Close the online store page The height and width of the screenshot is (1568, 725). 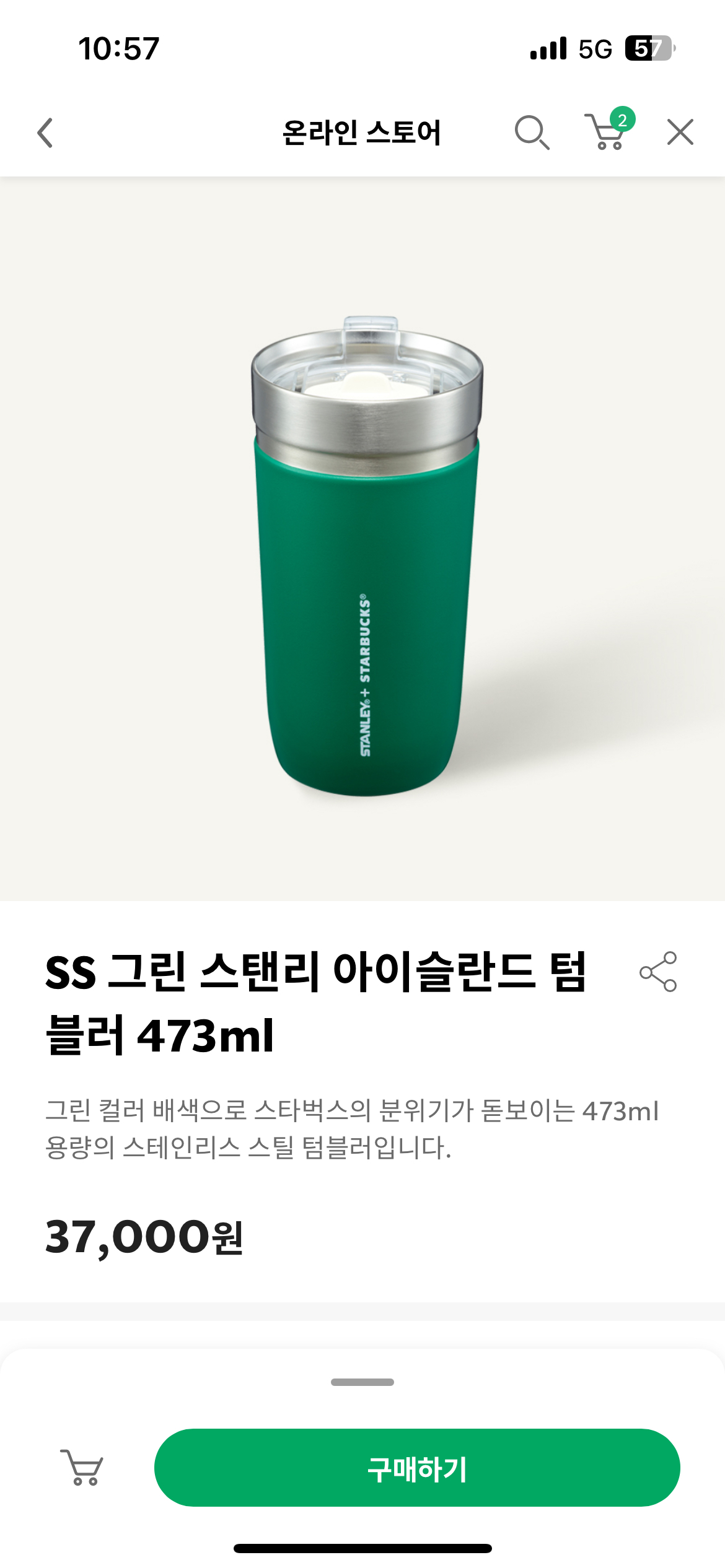click(x=680, y=132)
